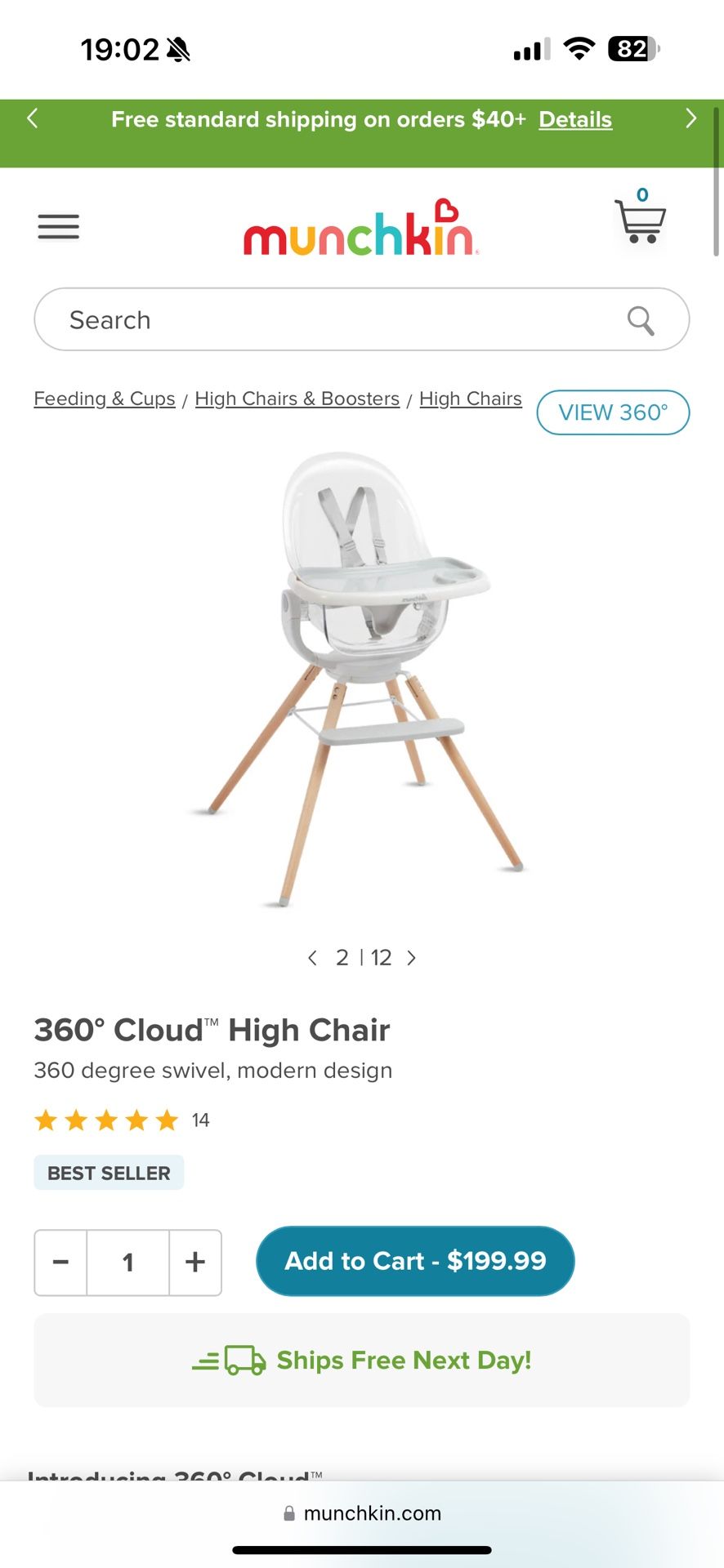Open the 14 star reviews

tap(121, 1120)
